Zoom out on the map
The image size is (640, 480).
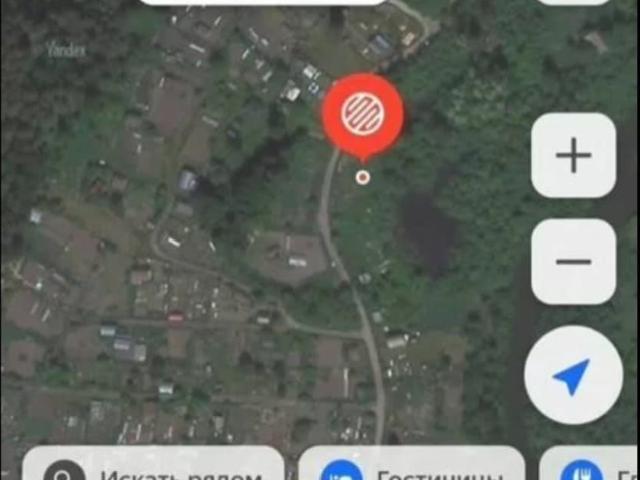click(573, 262)
